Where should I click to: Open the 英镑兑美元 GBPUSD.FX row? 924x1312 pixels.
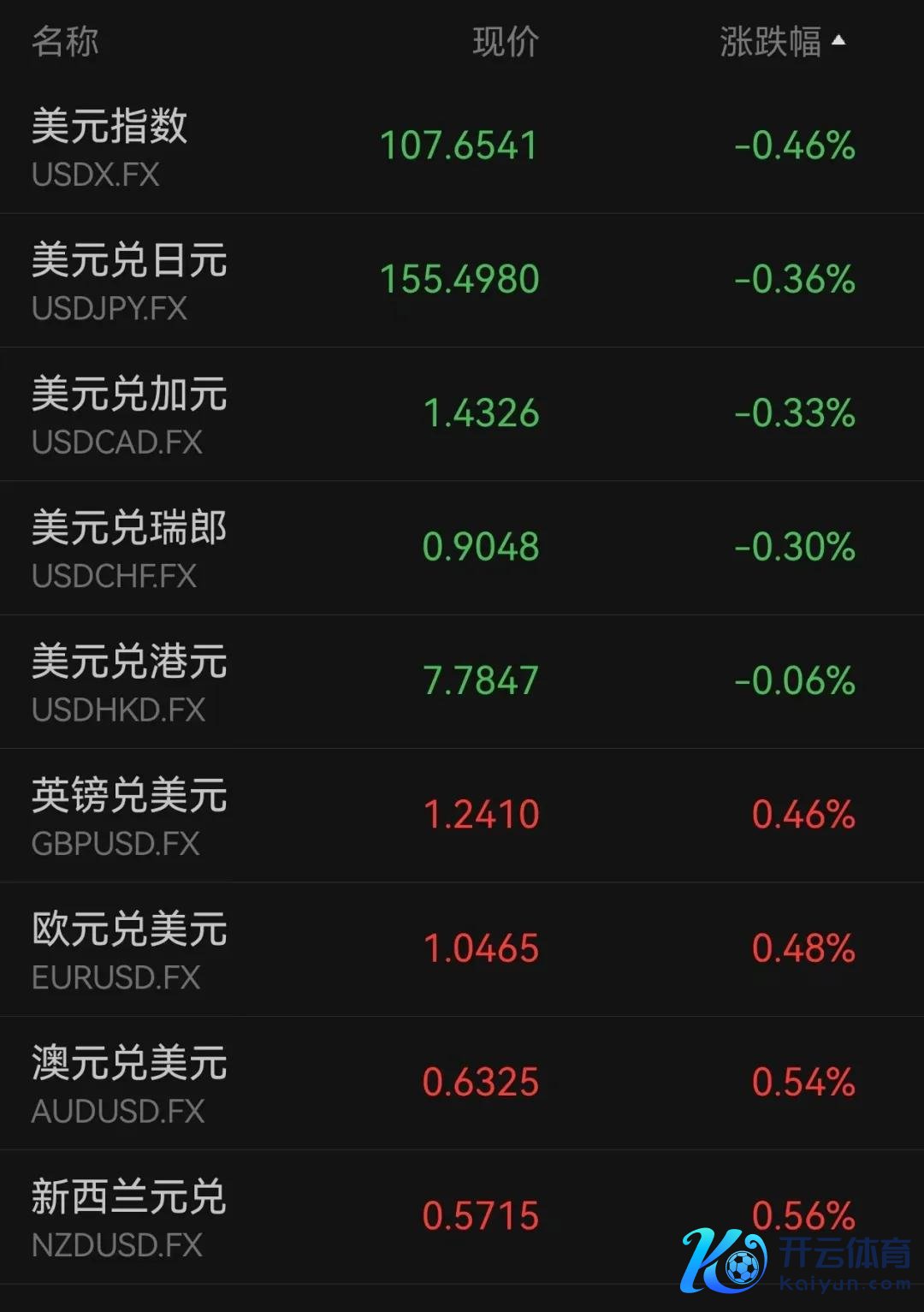coord(462,816)
